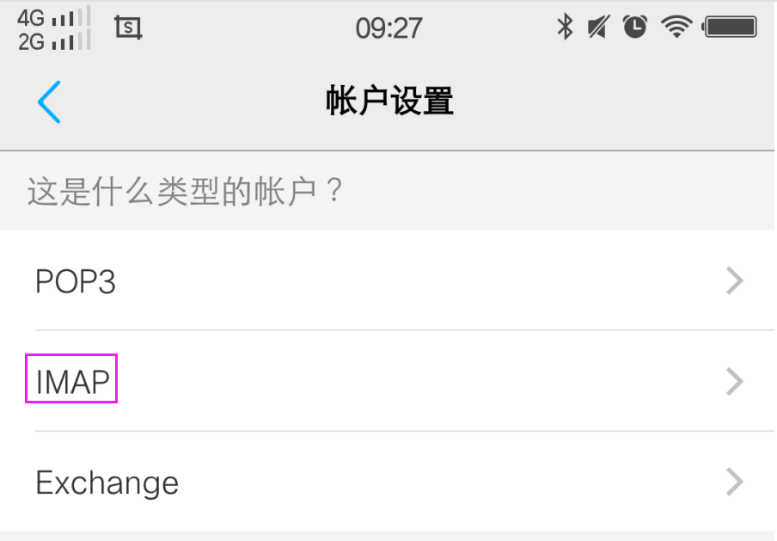The width and height of the screenshot is (777, 541).
Task: Choose IMAP as the account type
Action: tap(388, 381)
